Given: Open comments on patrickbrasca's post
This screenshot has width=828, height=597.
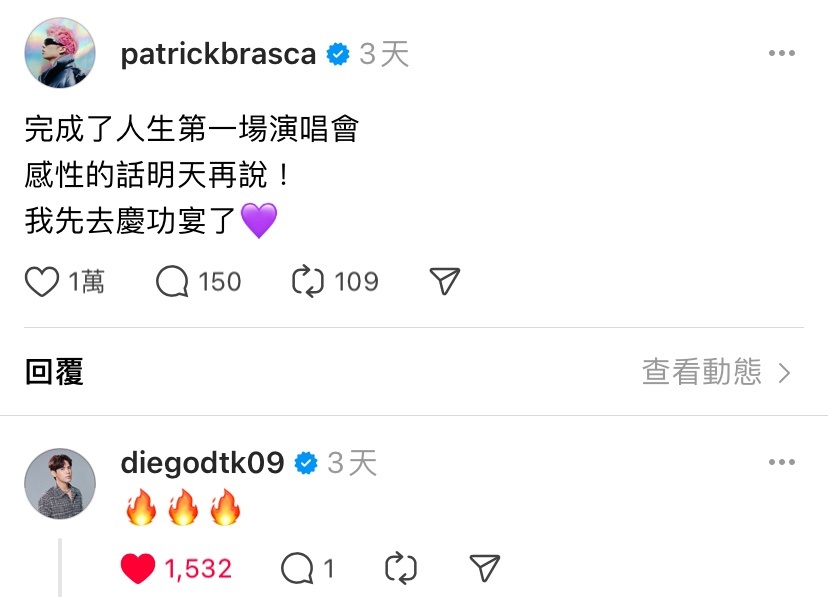Looking at the screenshot, I should pos(173,282).
